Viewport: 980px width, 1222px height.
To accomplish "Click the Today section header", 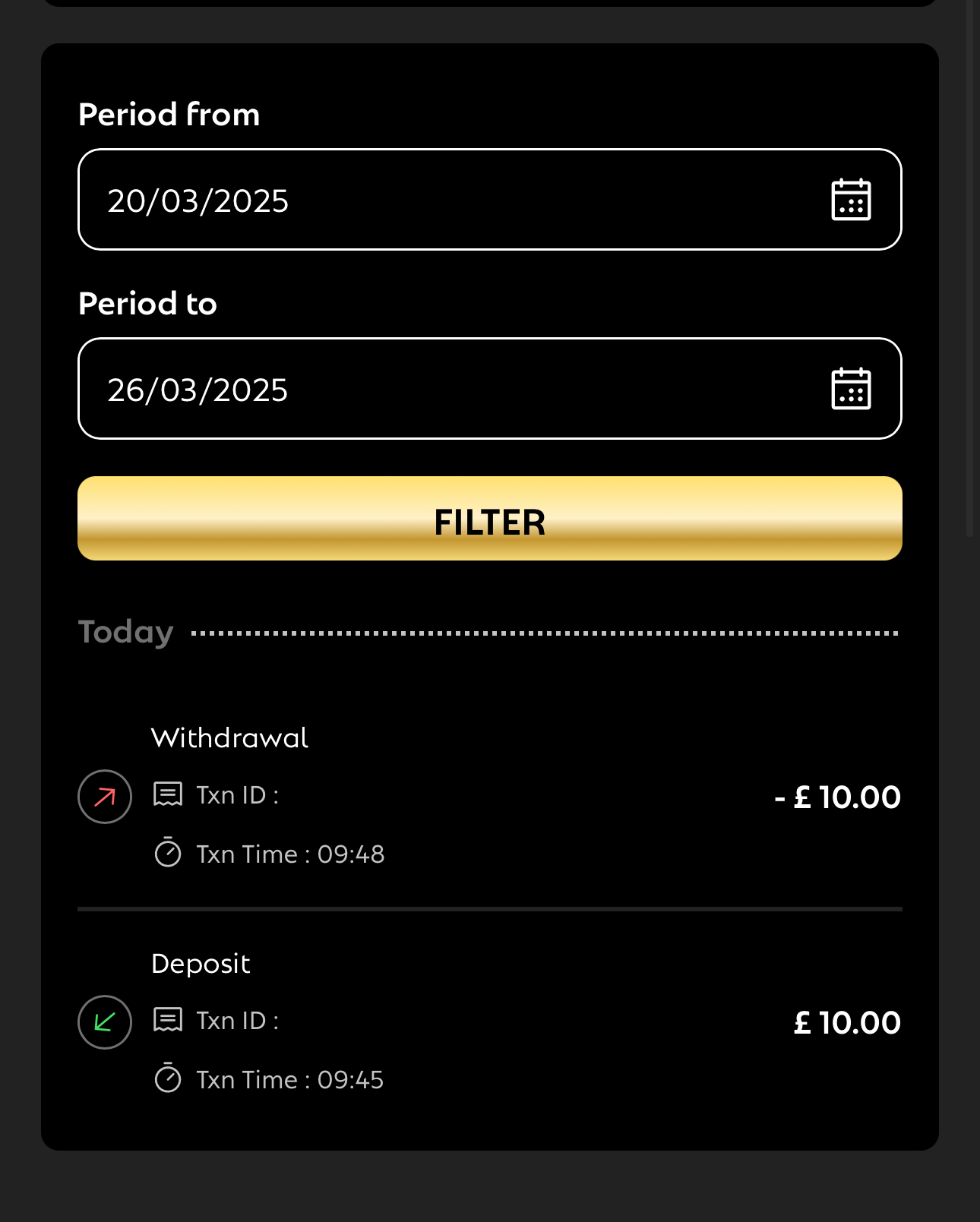I will pos(125,631).
